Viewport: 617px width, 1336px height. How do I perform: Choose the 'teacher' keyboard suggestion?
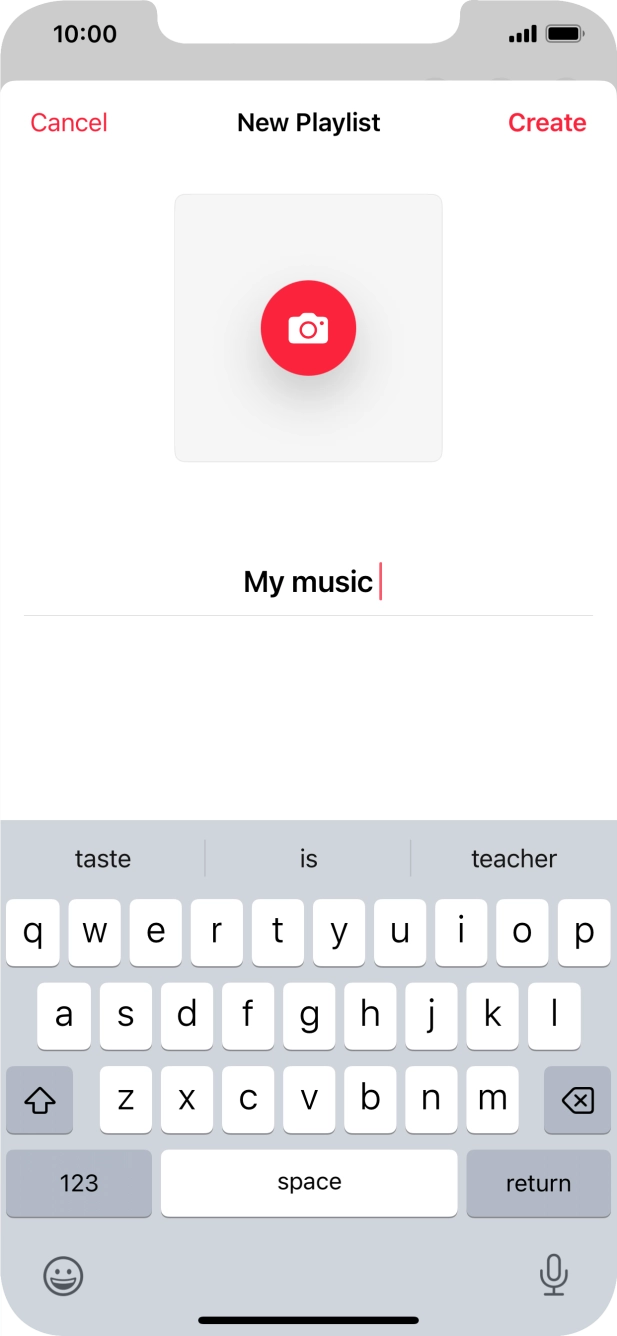point(513,858)
